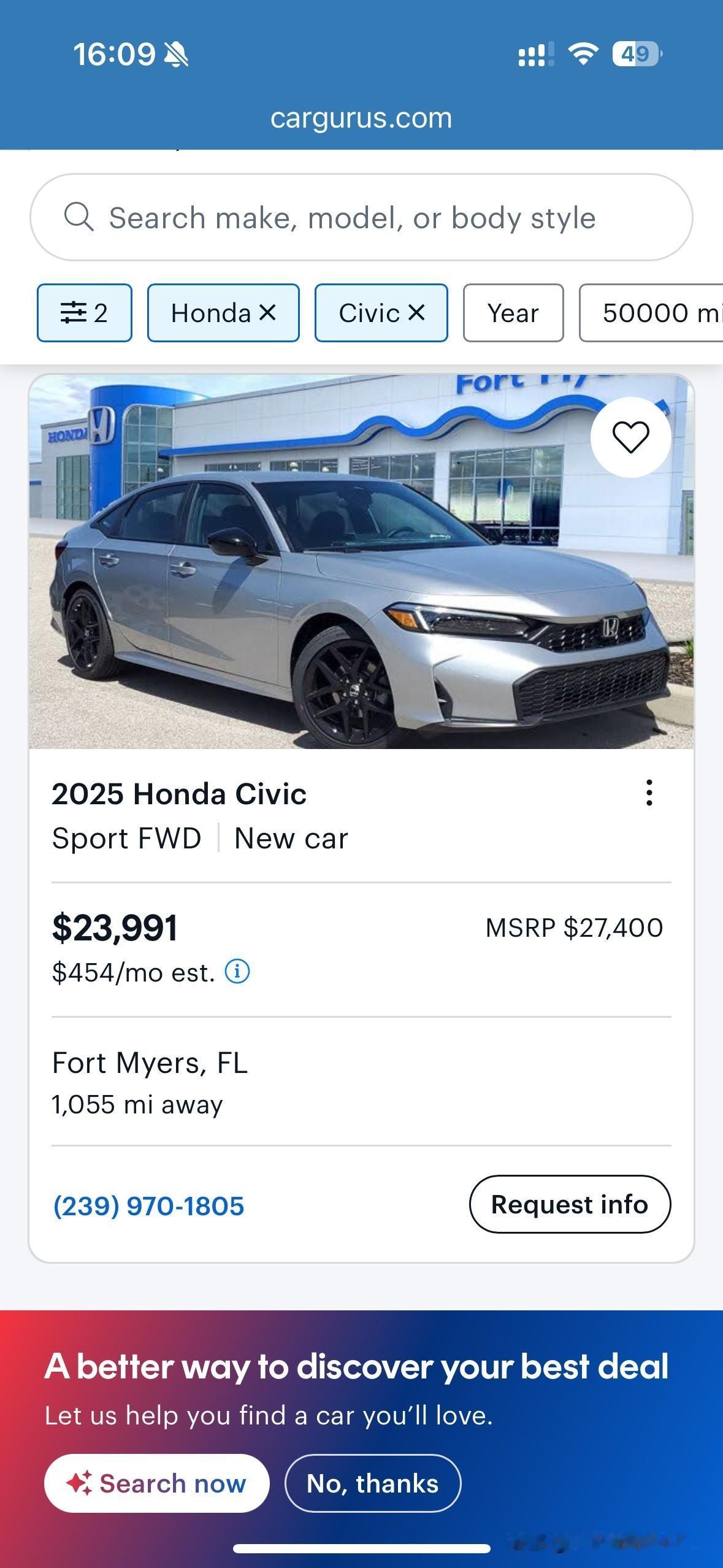The width and height of the screenshot is (723, 1568).
Task: Tap the search make, model, or body style field
Action: (361, 217)
